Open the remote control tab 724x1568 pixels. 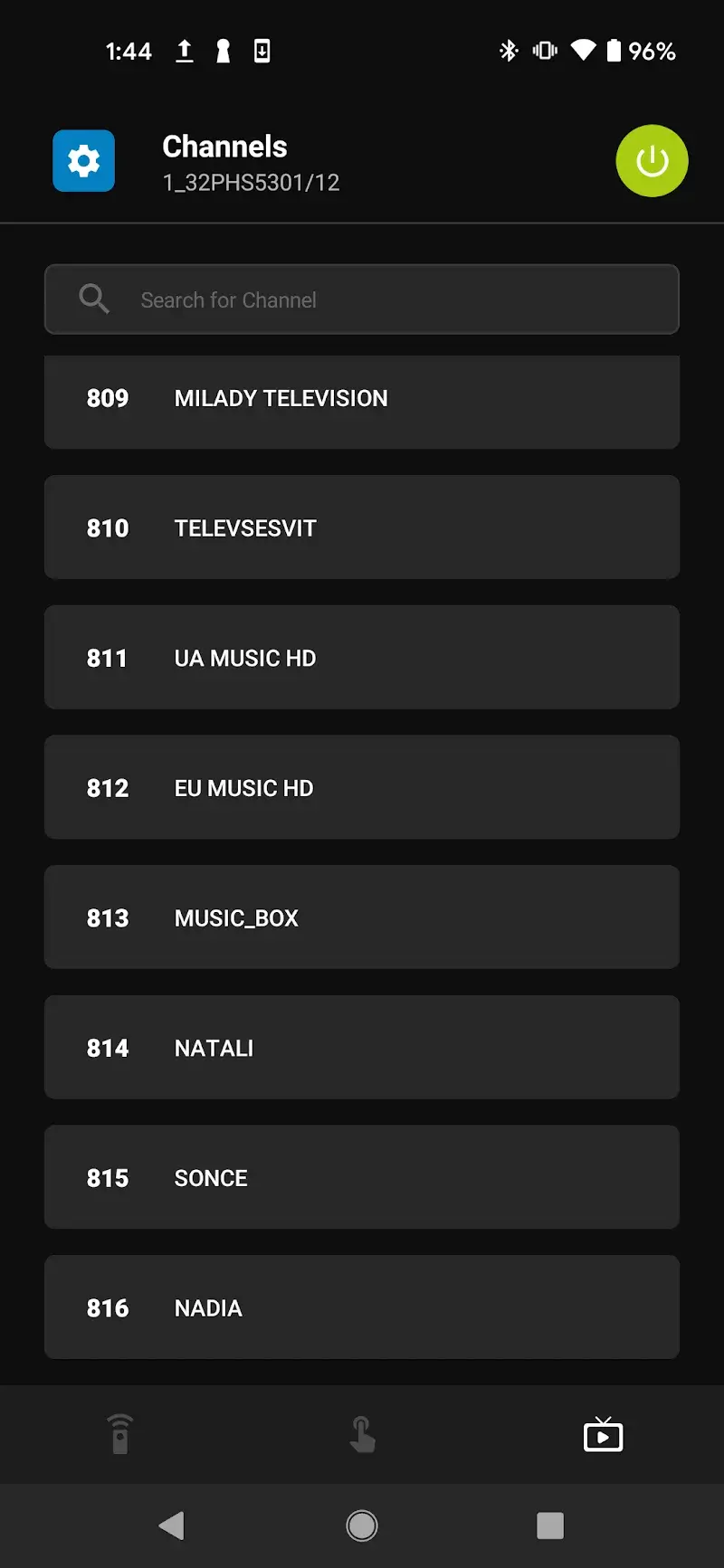[x=120, y=1434]
